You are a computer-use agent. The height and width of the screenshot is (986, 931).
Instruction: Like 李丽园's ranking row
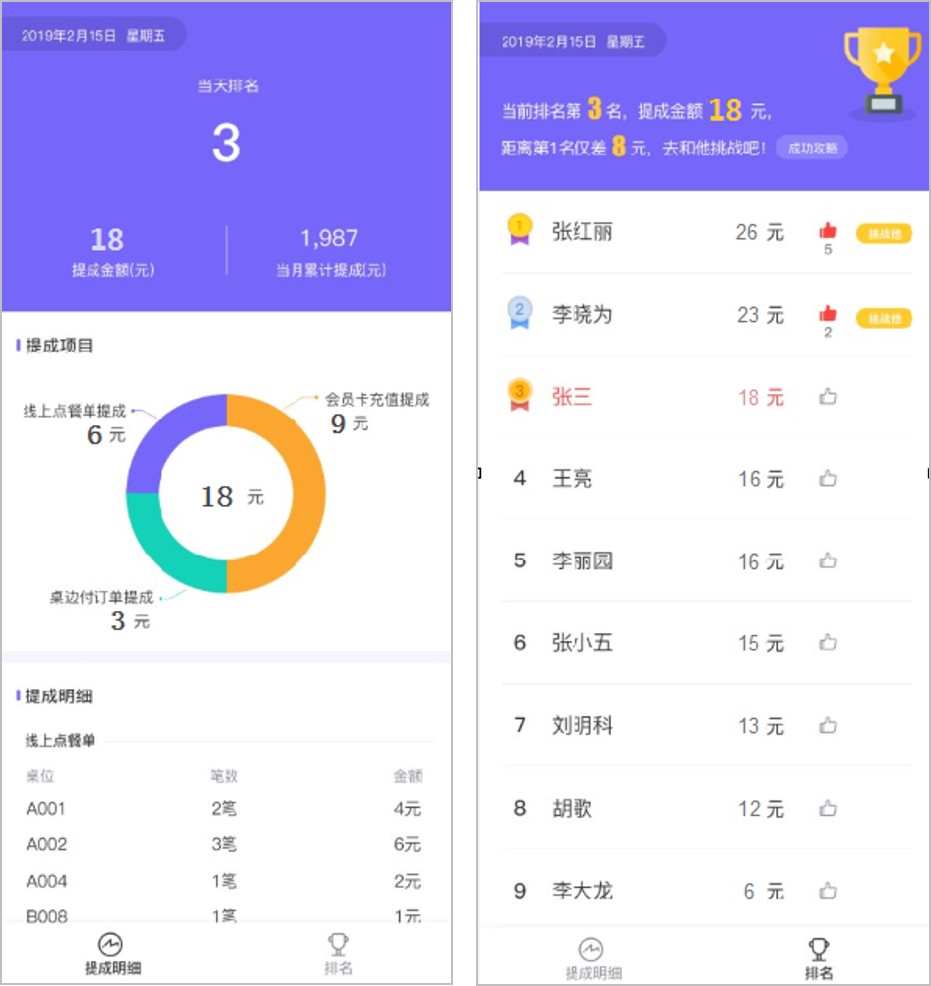[827, 561]
